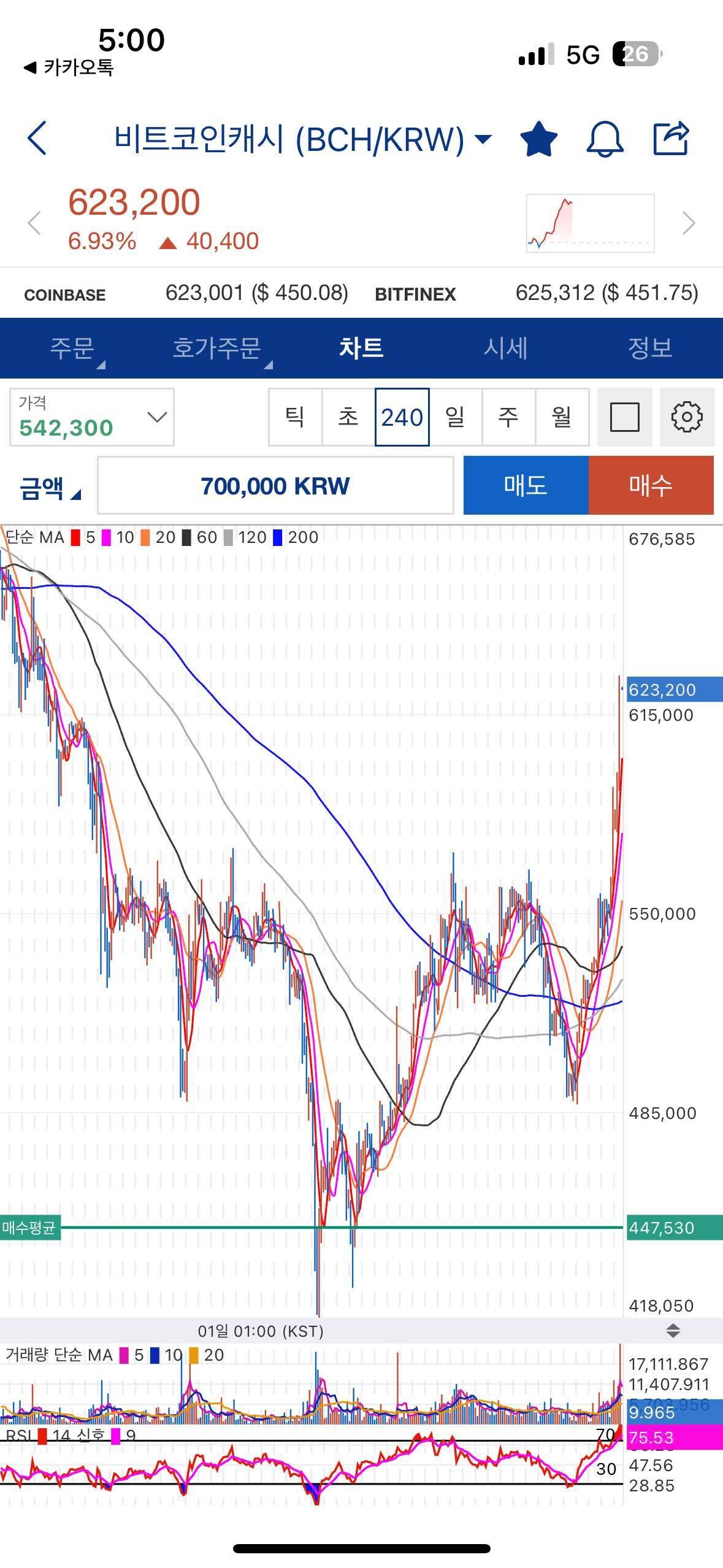Tap the red 매수 buy button

(x=651, y=485)
